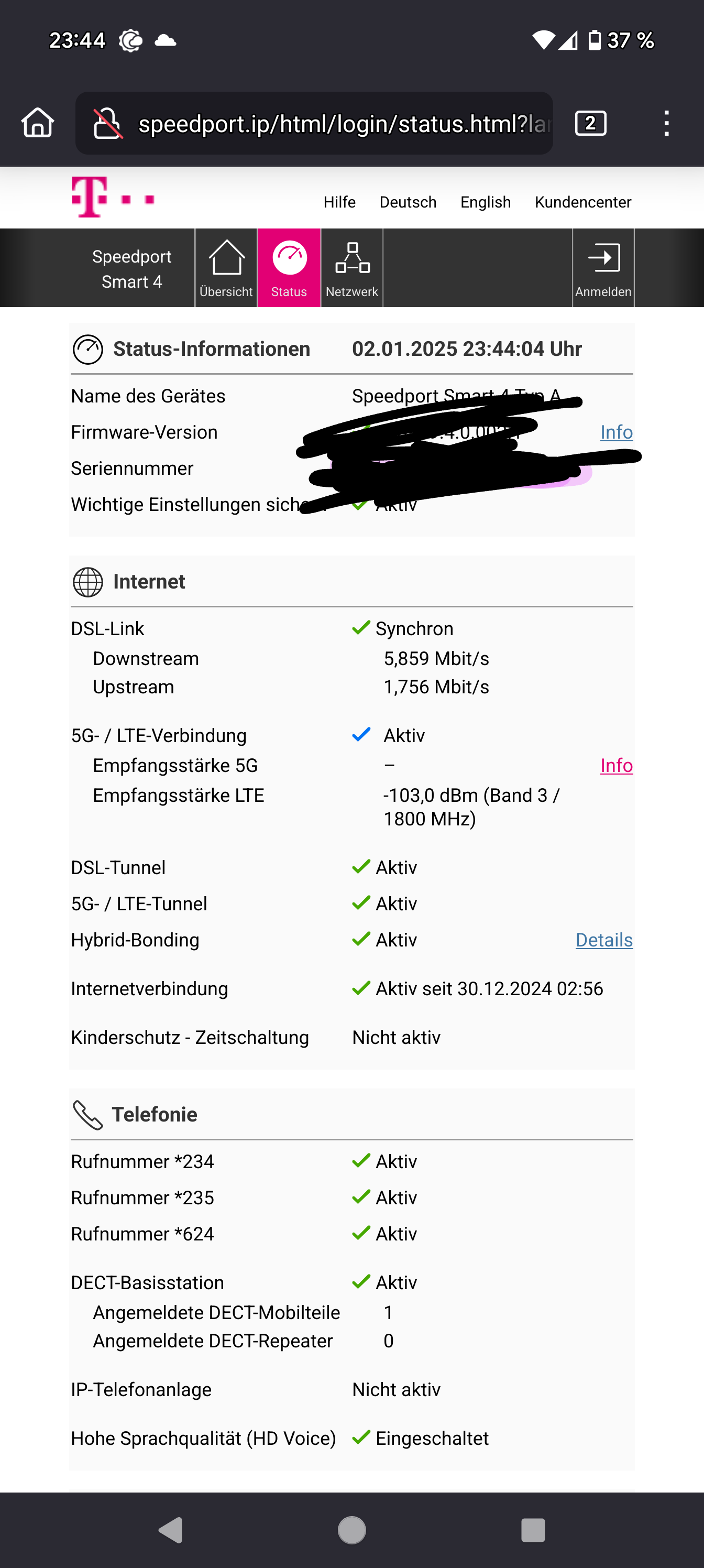Open the Kundencenter link
This screenshot has width=704, height=1568.
tap(582, 202)
